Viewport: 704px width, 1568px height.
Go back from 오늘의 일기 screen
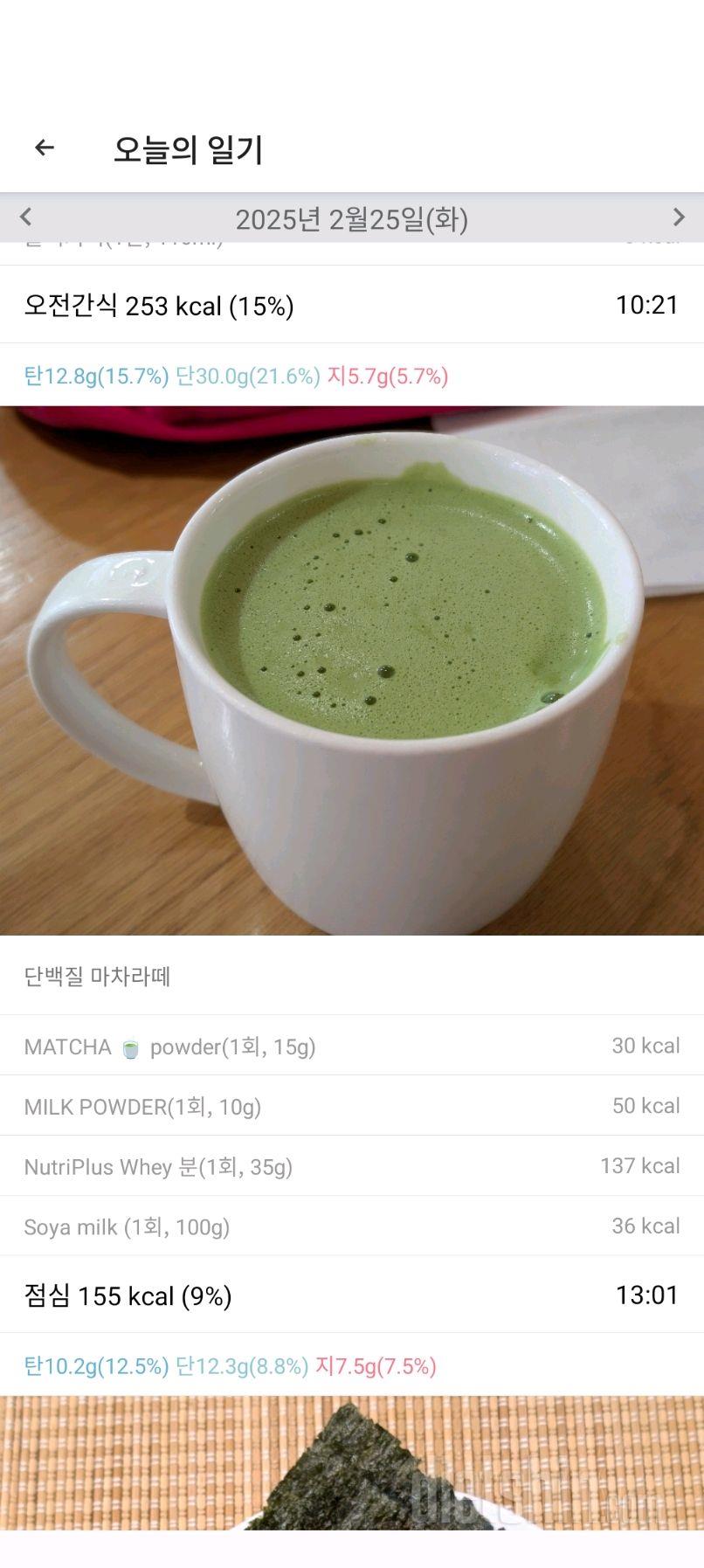pos(44,149)
